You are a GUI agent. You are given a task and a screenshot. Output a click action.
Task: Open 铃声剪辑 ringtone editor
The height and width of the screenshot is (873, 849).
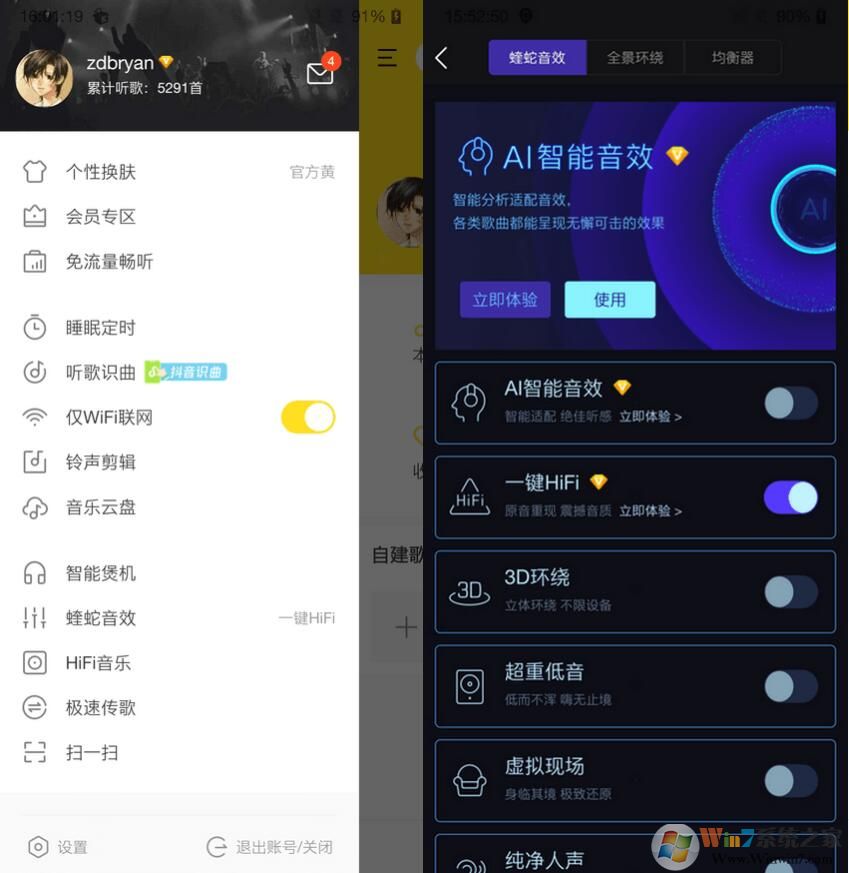tap(100, 463)
